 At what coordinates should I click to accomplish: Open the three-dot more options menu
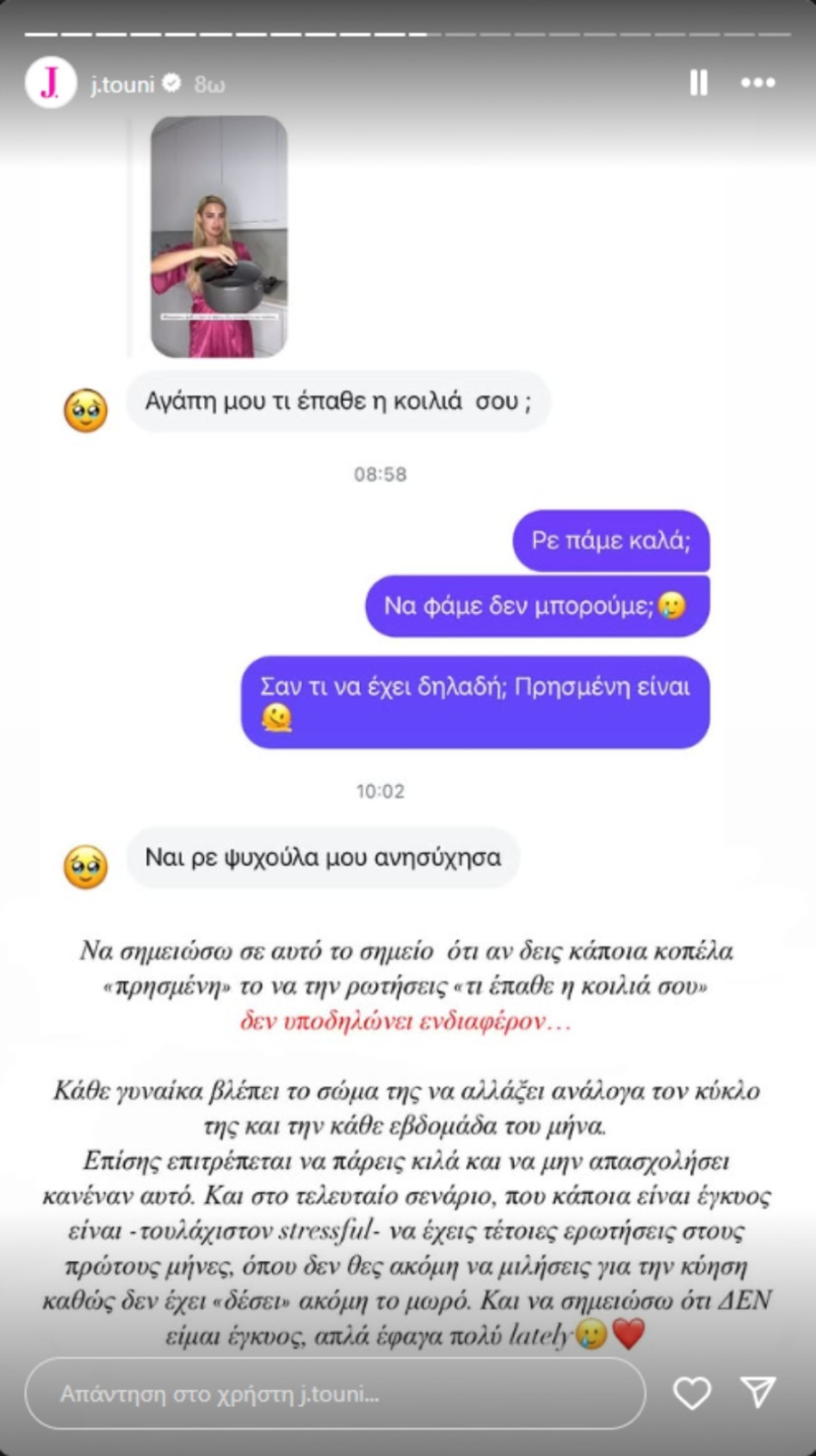click(x=758, y=83)
